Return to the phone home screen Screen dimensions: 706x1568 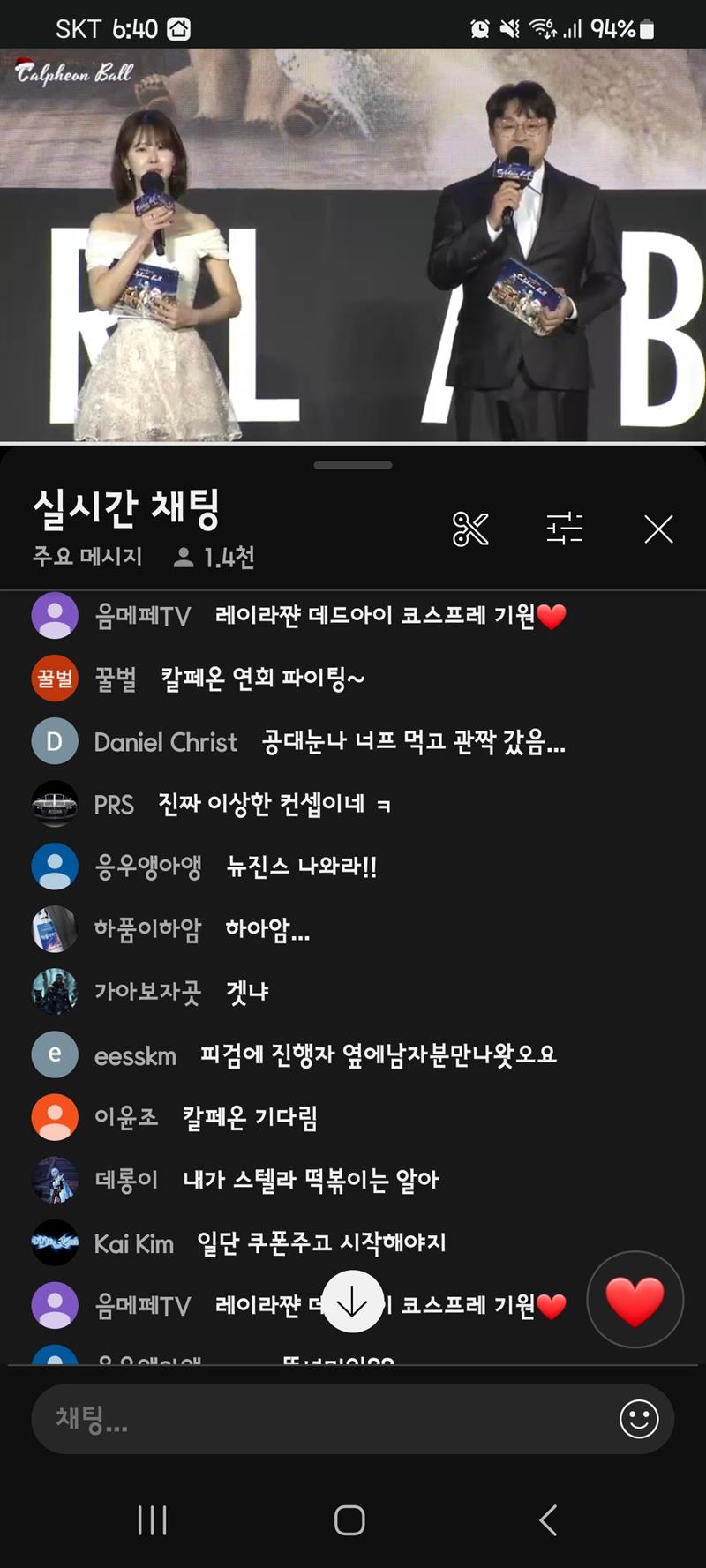pyautogui.click(x=349, y=1520)
